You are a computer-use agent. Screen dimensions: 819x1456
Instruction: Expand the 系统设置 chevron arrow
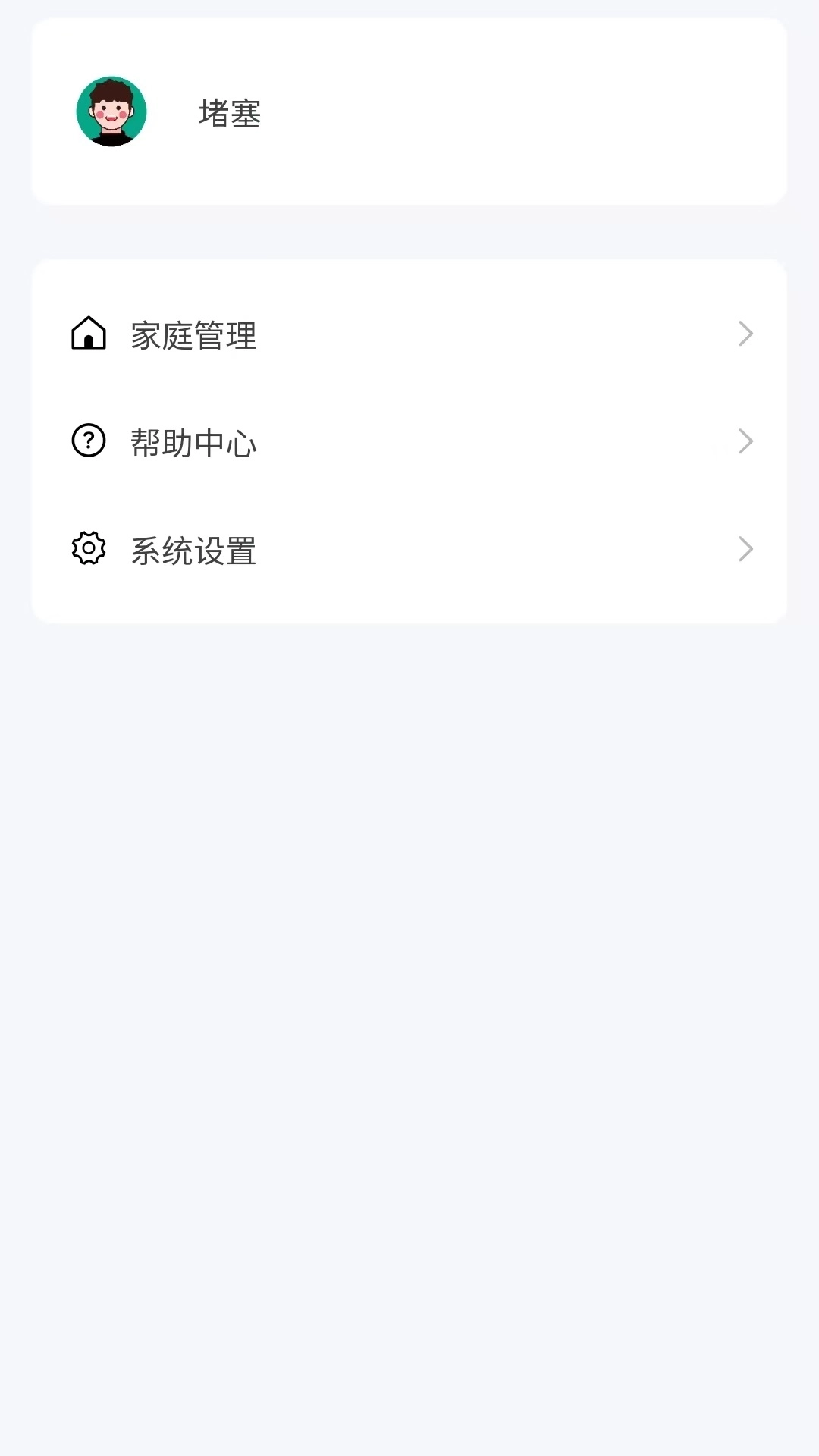point(745,549)
